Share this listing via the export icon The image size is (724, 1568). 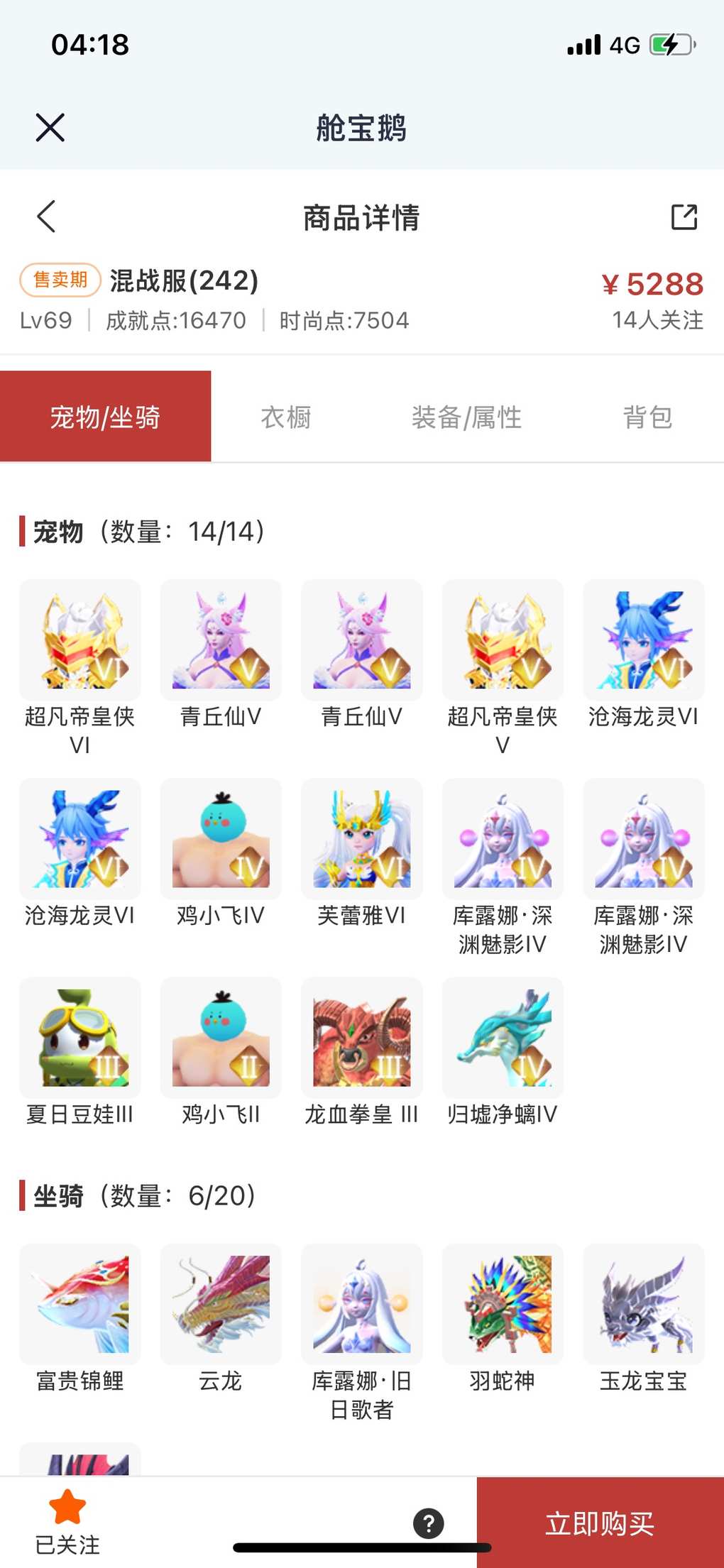[x=684, y=216]
